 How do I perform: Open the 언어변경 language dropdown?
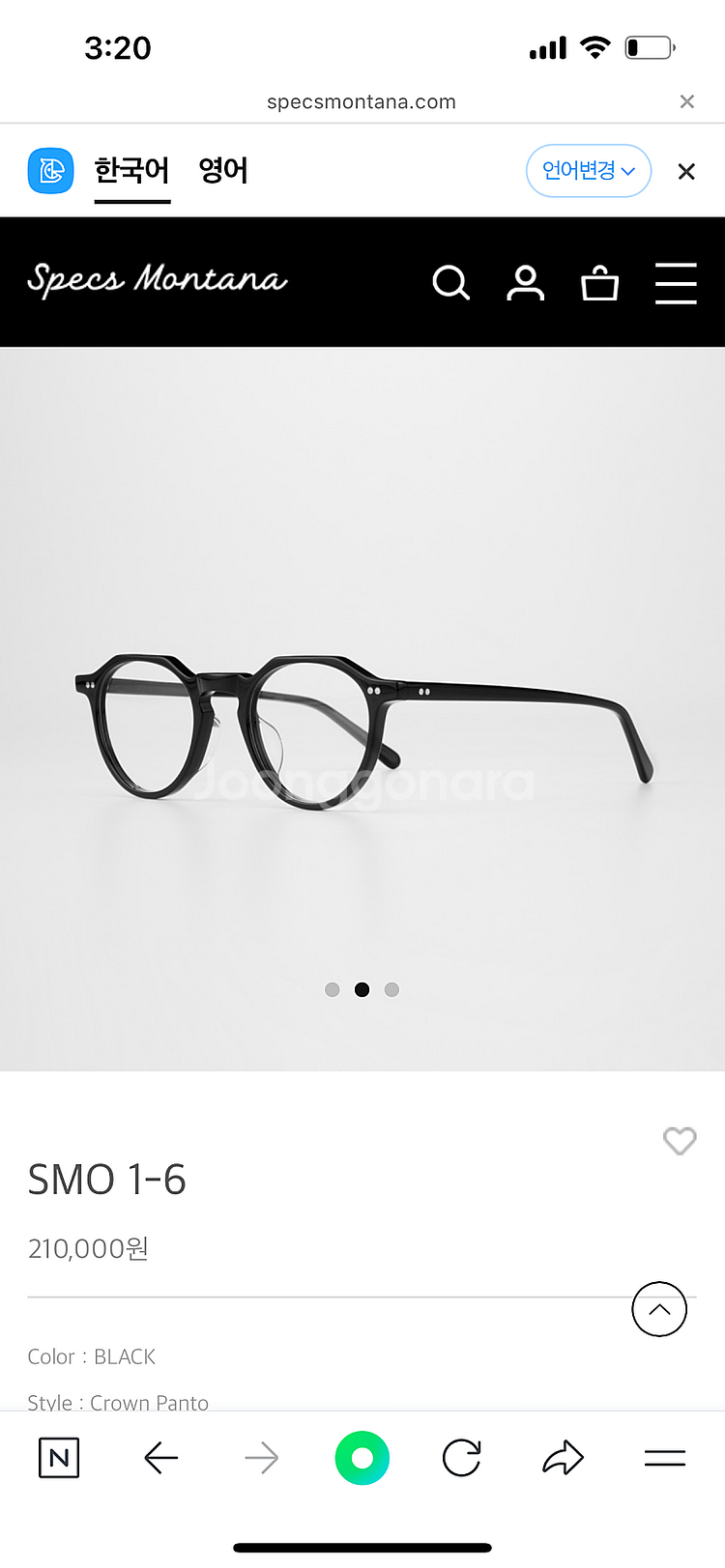[x=588, y=171]
